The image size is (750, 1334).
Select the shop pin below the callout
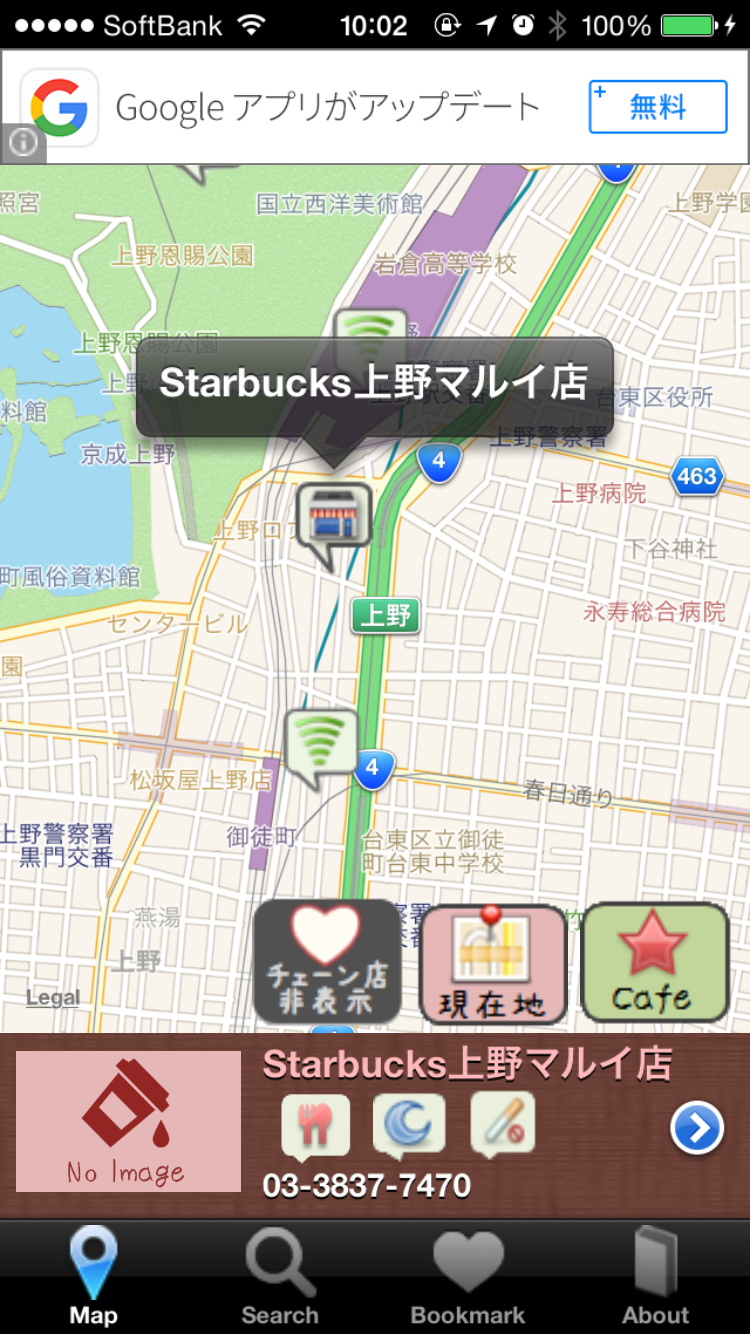(x=334, y=518)
